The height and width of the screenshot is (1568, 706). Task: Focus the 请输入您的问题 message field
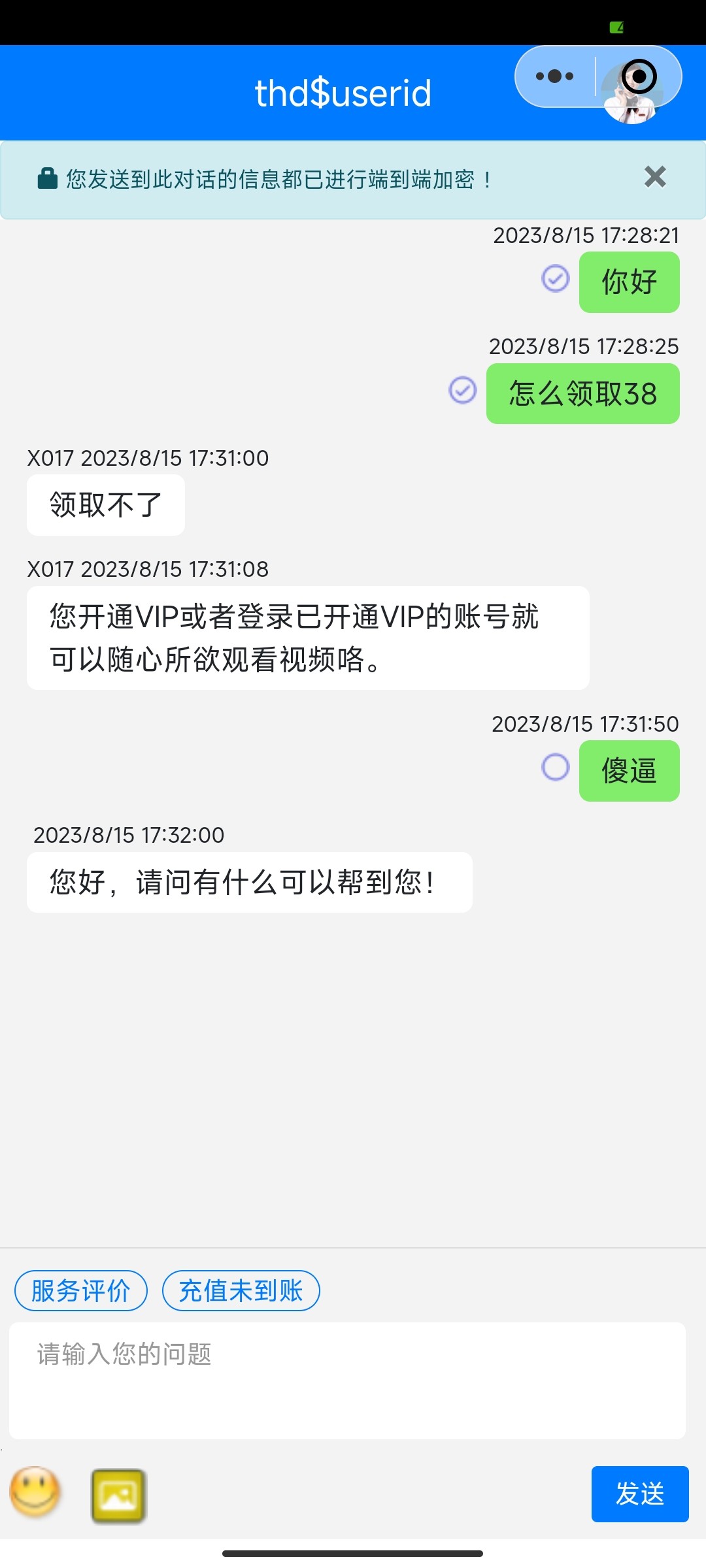pyautogui.click(x=347, y=1380)
